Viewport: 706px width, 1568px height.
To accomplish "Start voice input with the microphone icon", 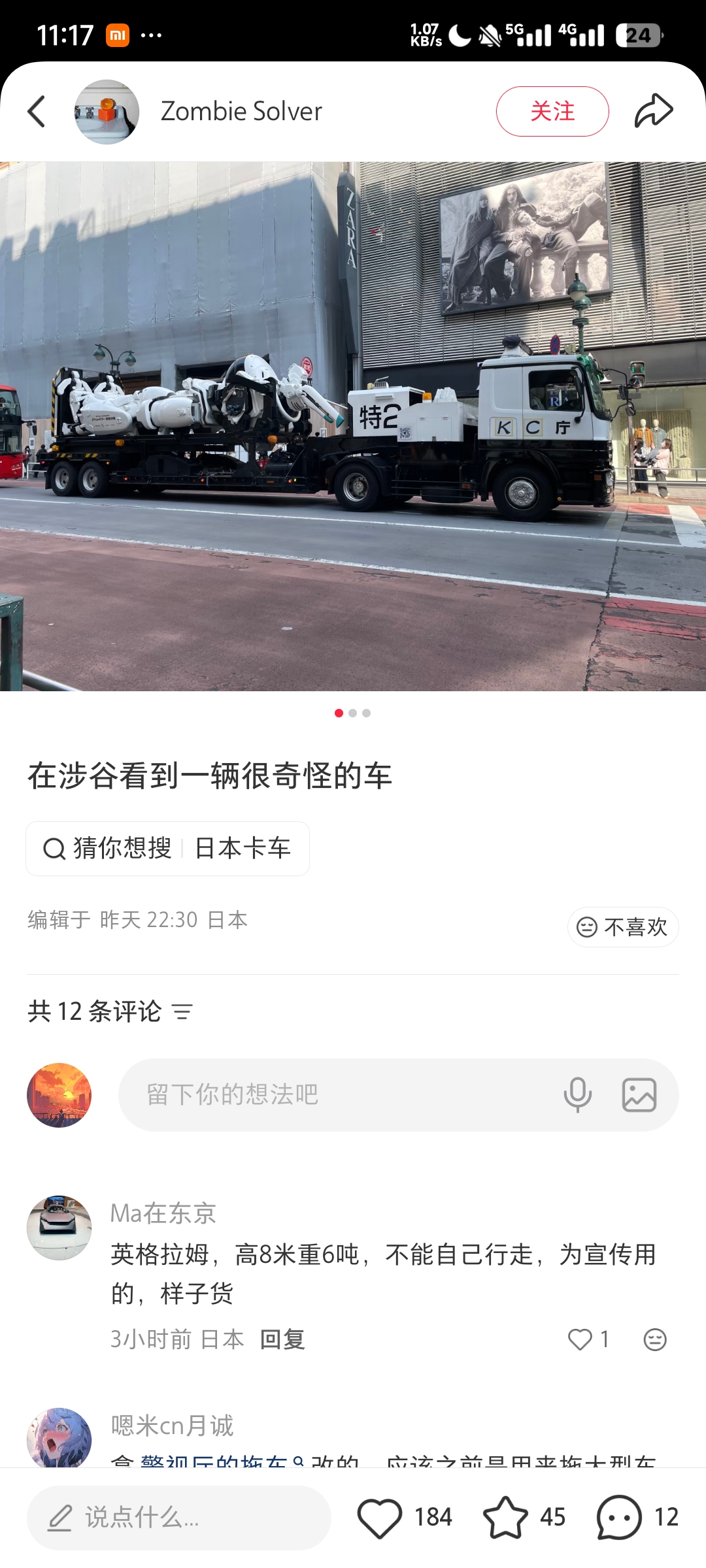I will 577,1095.
